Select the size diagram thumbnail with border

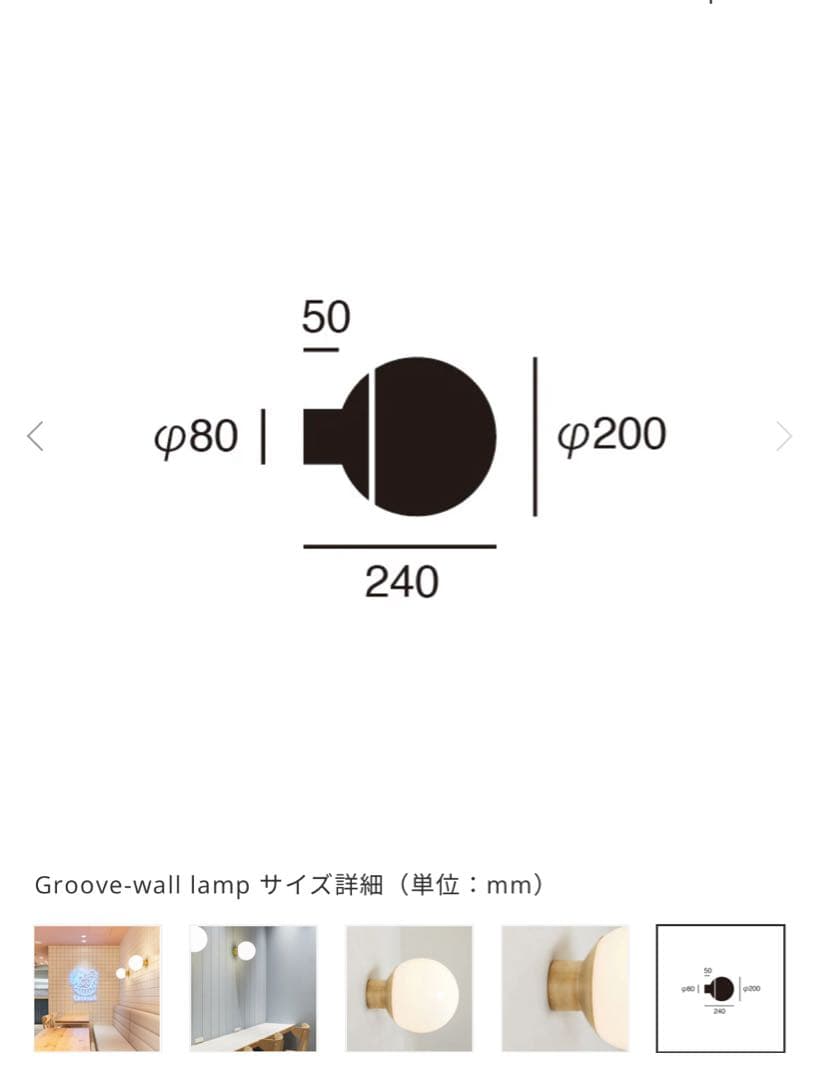point(720,986)
